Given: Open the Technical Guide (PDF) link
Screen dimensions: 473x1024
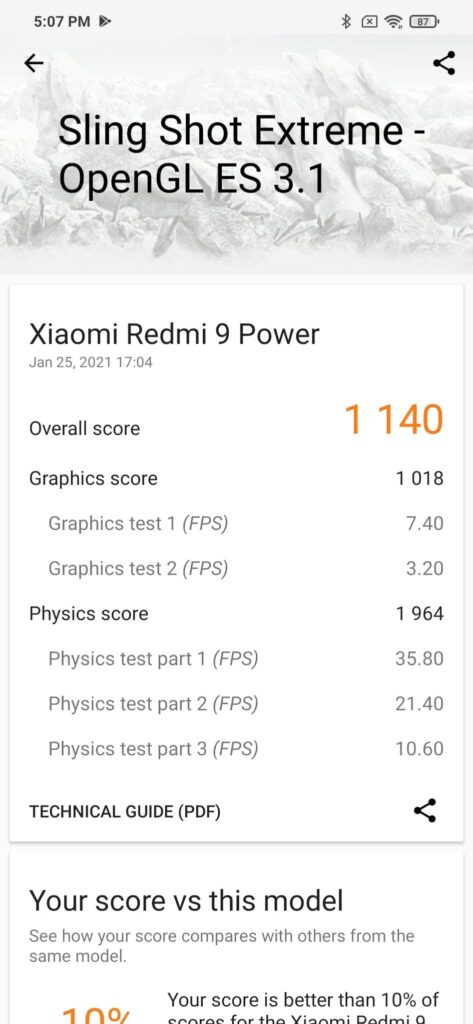Looking at the screenshot, I should click(x=125, y=812).
